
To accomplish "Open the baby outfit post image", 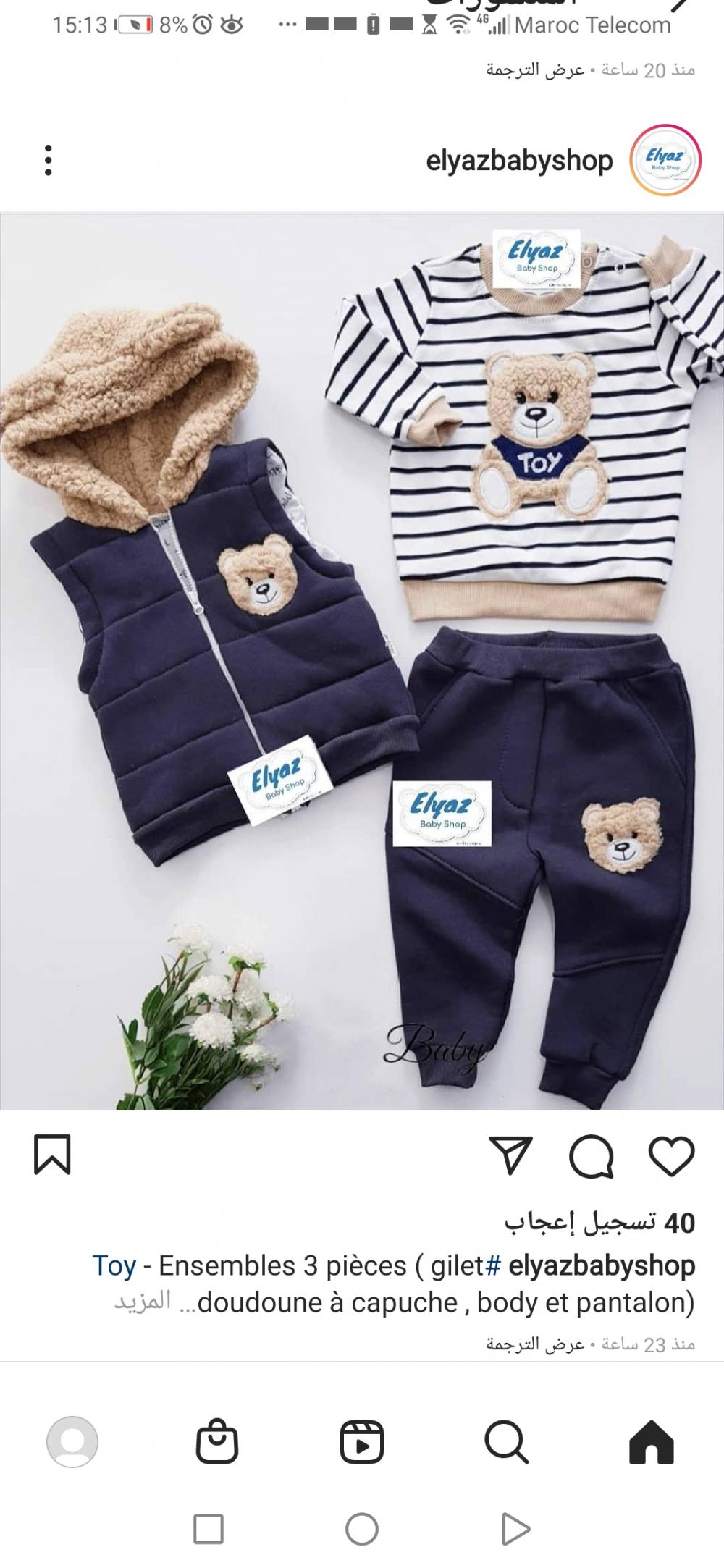I will (362, 662).
